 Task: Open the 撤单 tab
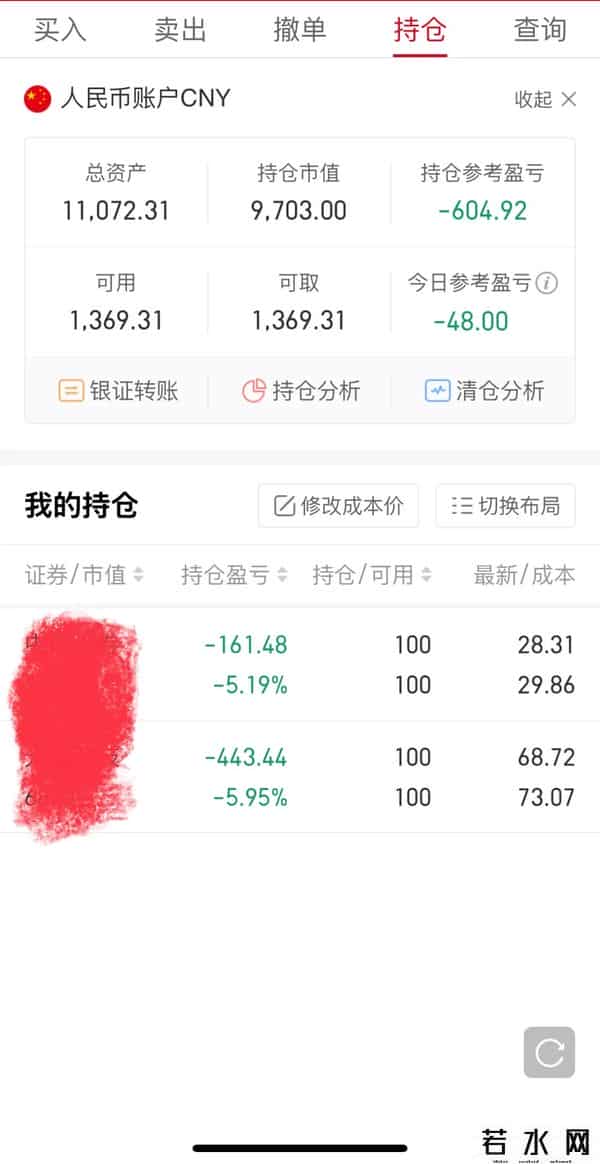[x=300, y=30]
